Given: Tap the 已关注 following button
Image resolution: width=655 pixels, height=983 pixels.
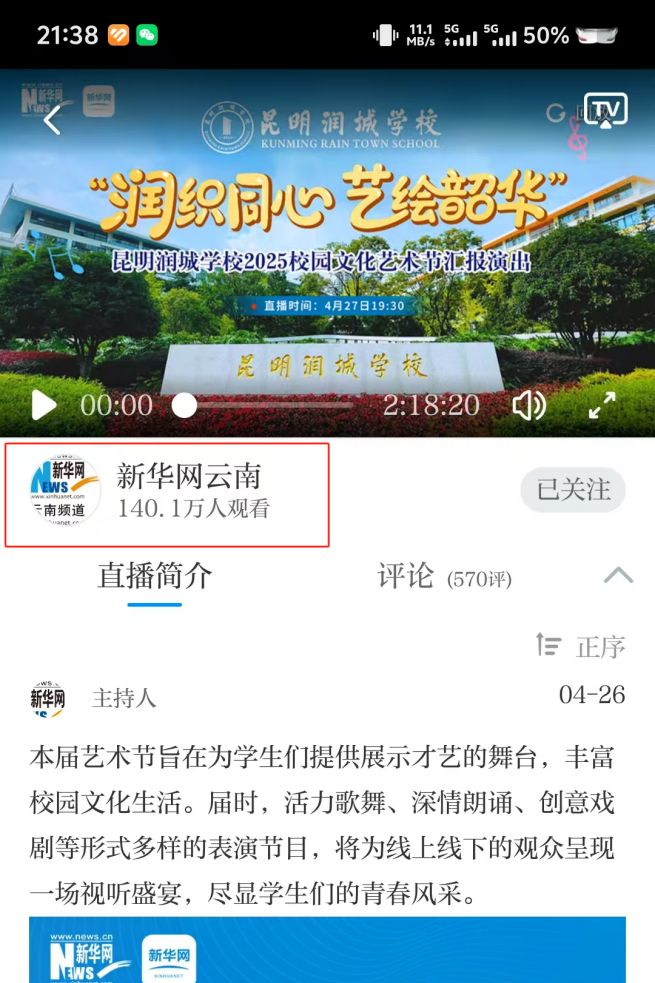Looking at the screenshot, I should tap(573, 490).
